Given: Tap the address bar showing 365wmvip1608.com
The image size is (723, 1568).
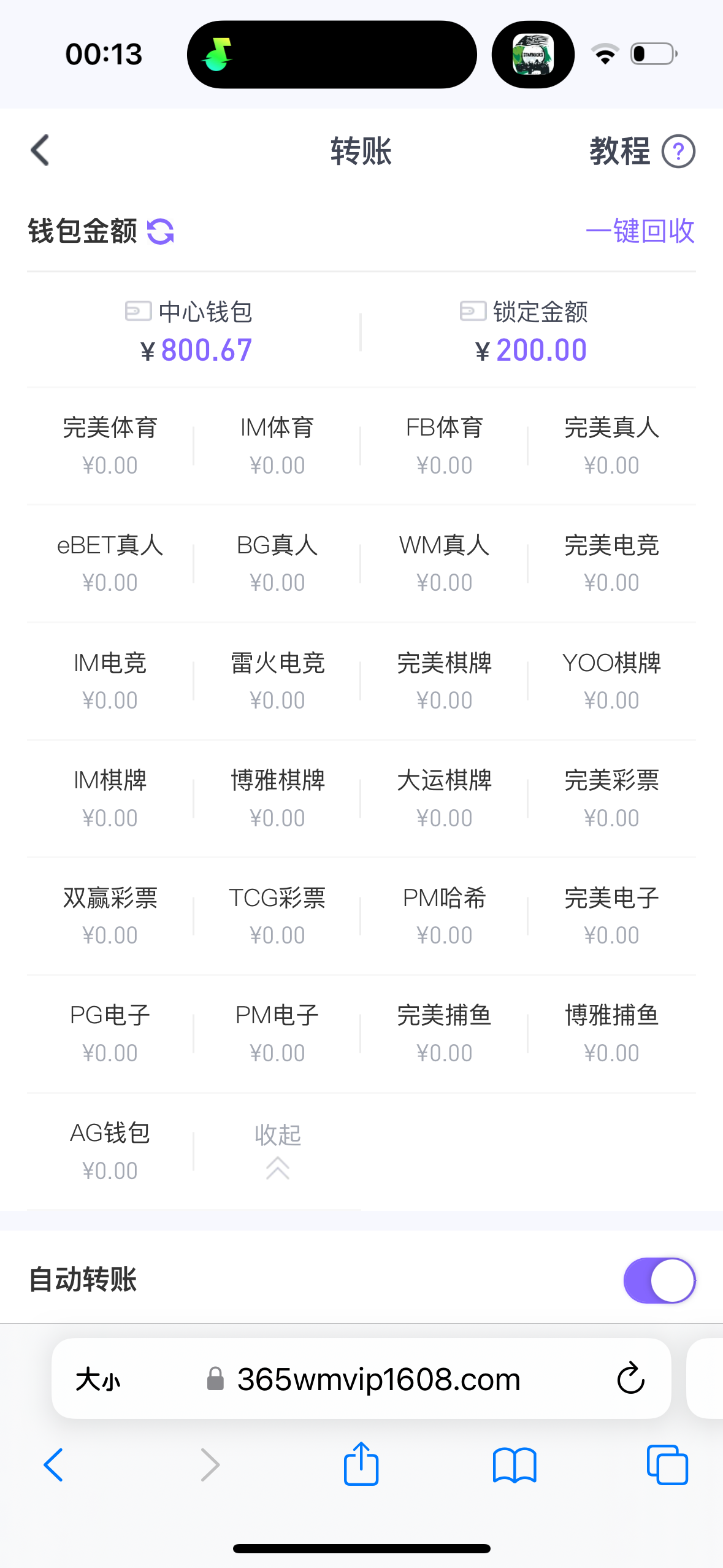Looking at the screenshot, I should point(378,1380).
